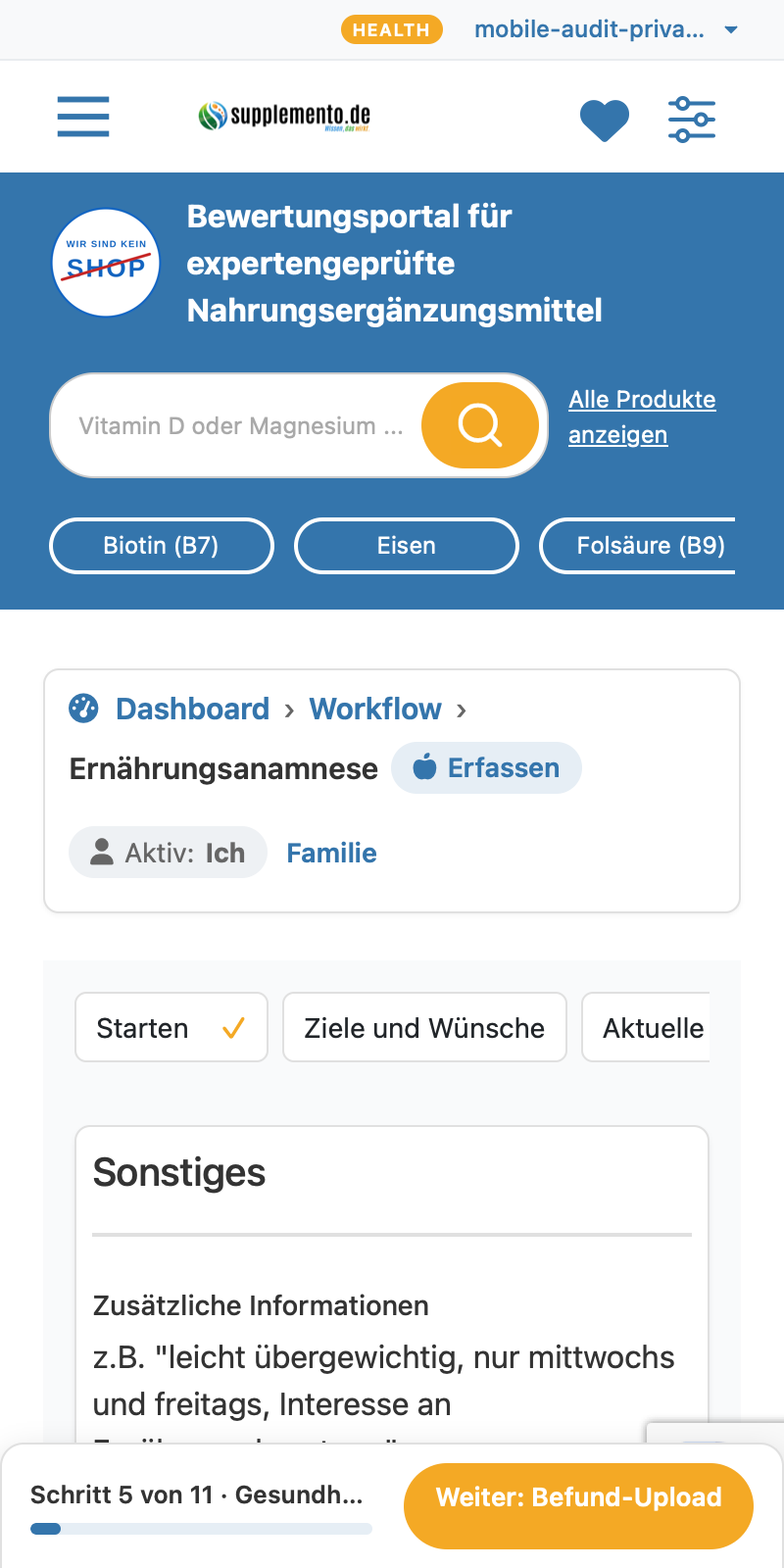Jump to the Starten step
784x1568 pixels.
click(171, 1027)
